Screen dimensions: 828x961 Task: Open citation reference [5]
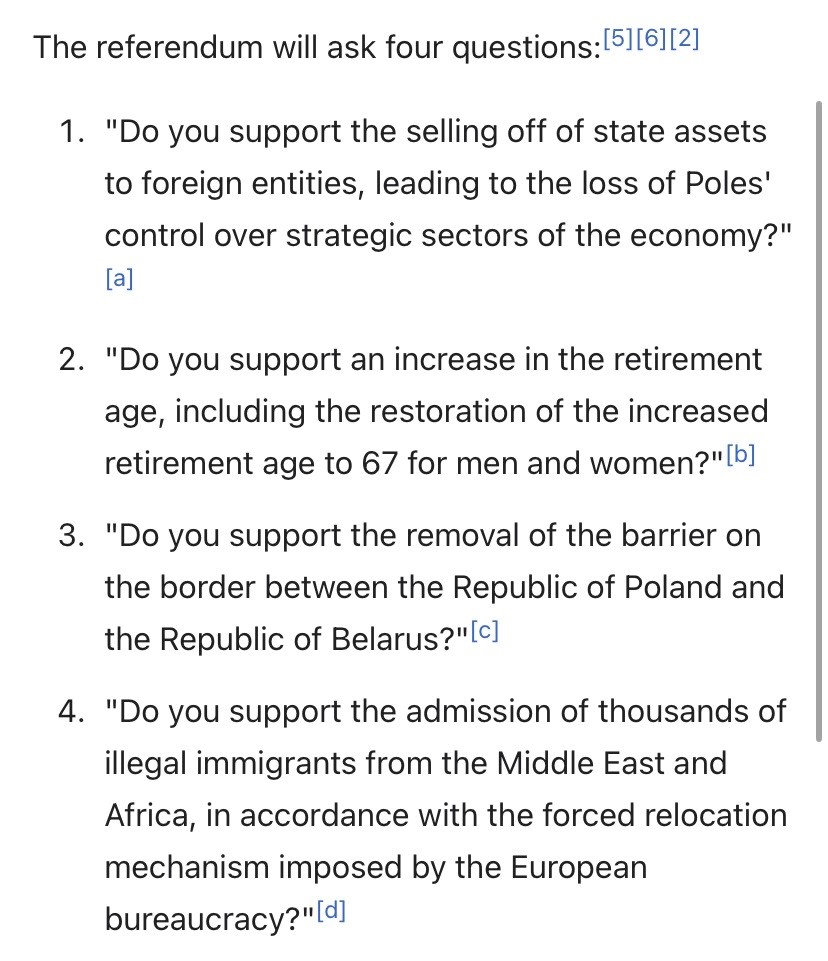coord(619,41)
